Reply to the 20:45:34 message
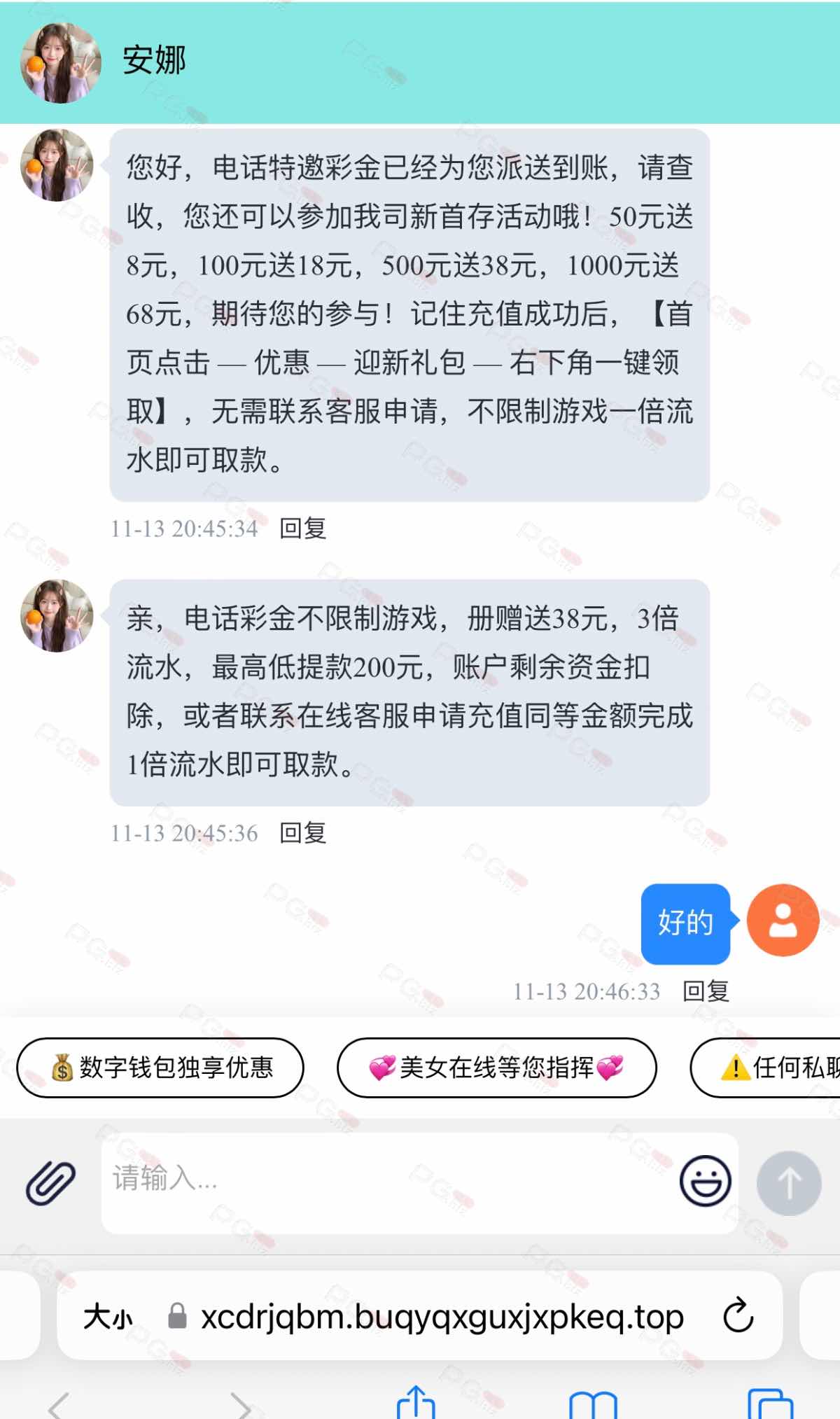The width and height of the screenshot is (840, 1419). [303, 529]
